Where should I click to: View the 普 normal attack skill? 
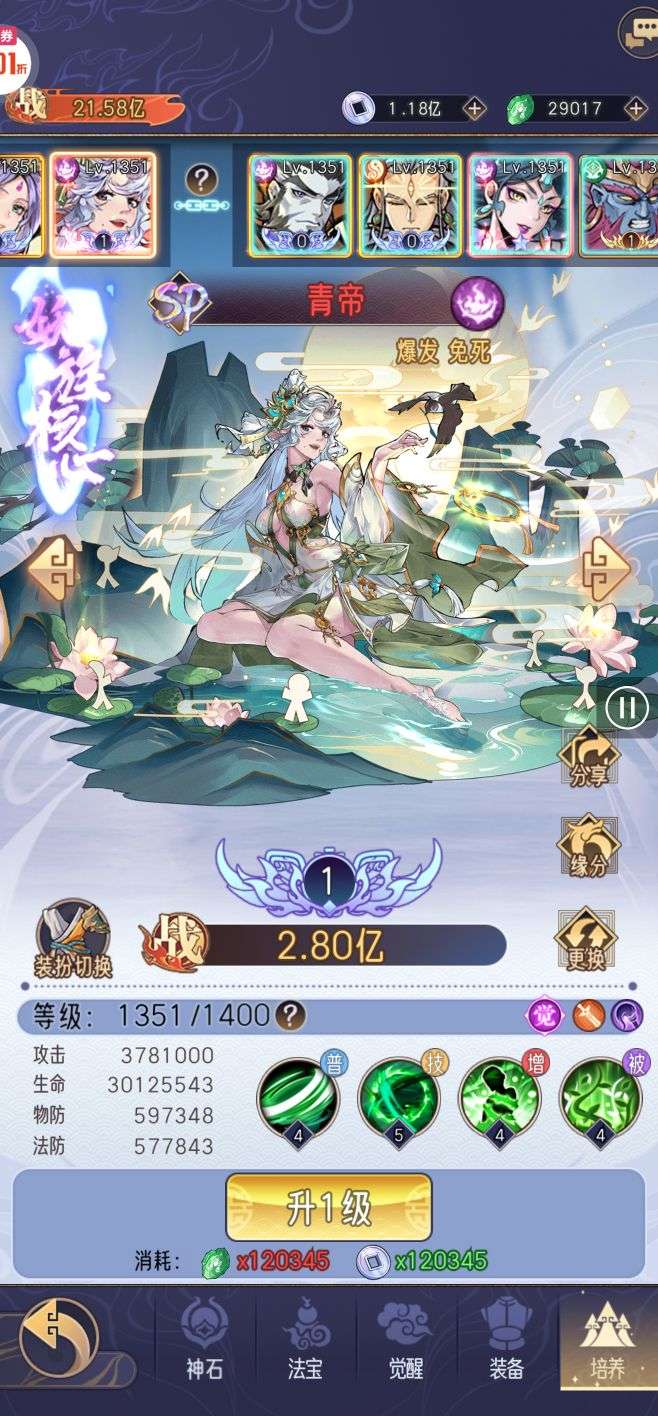[298, 1098]
